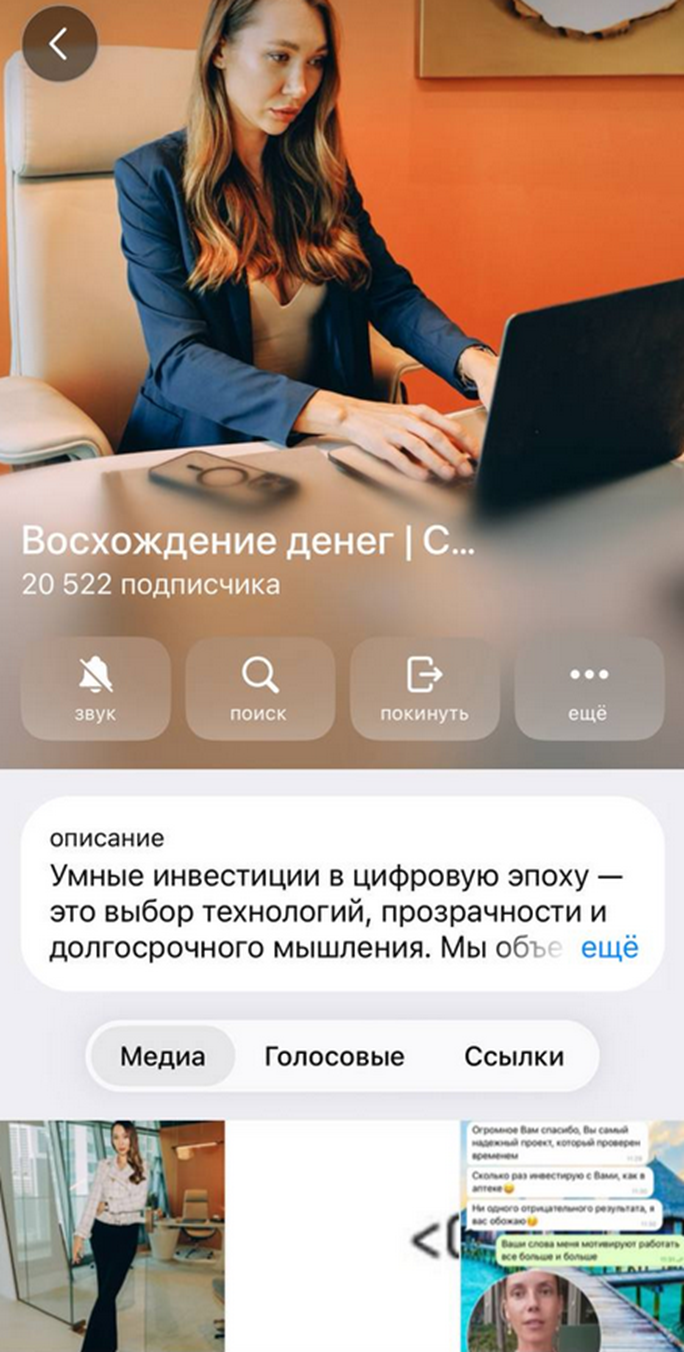Expand the description with blue ещё link

click(609, 948)
